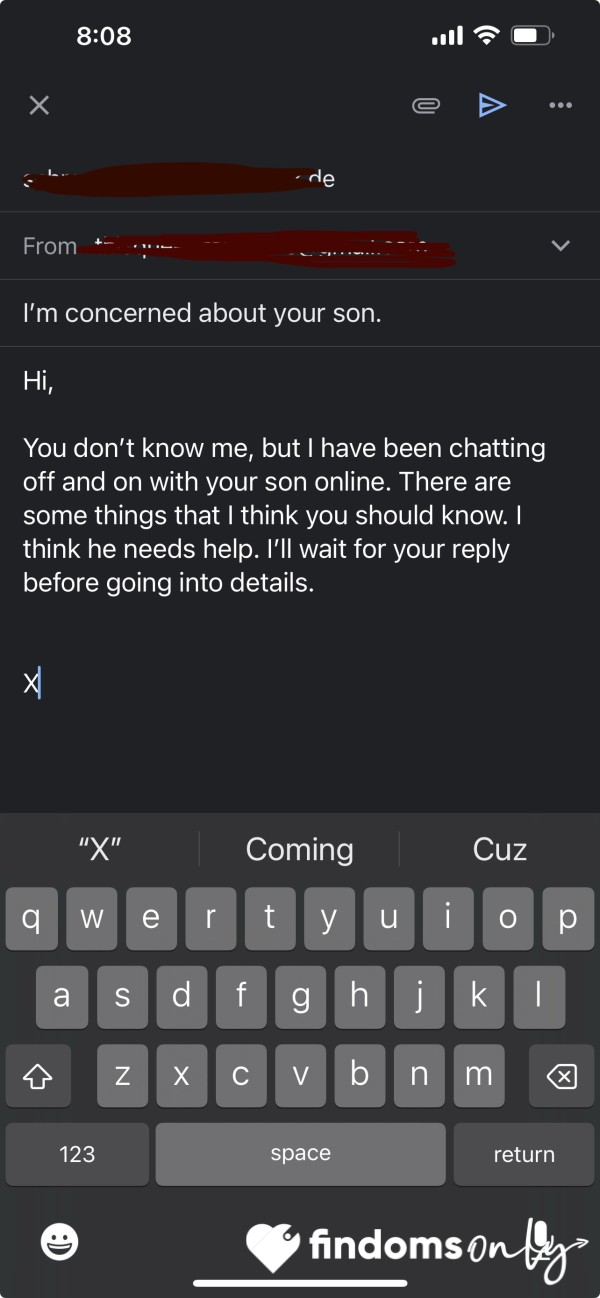Tap the message body text area
This screenshot has width=600, height=1298.
(300, 580)
